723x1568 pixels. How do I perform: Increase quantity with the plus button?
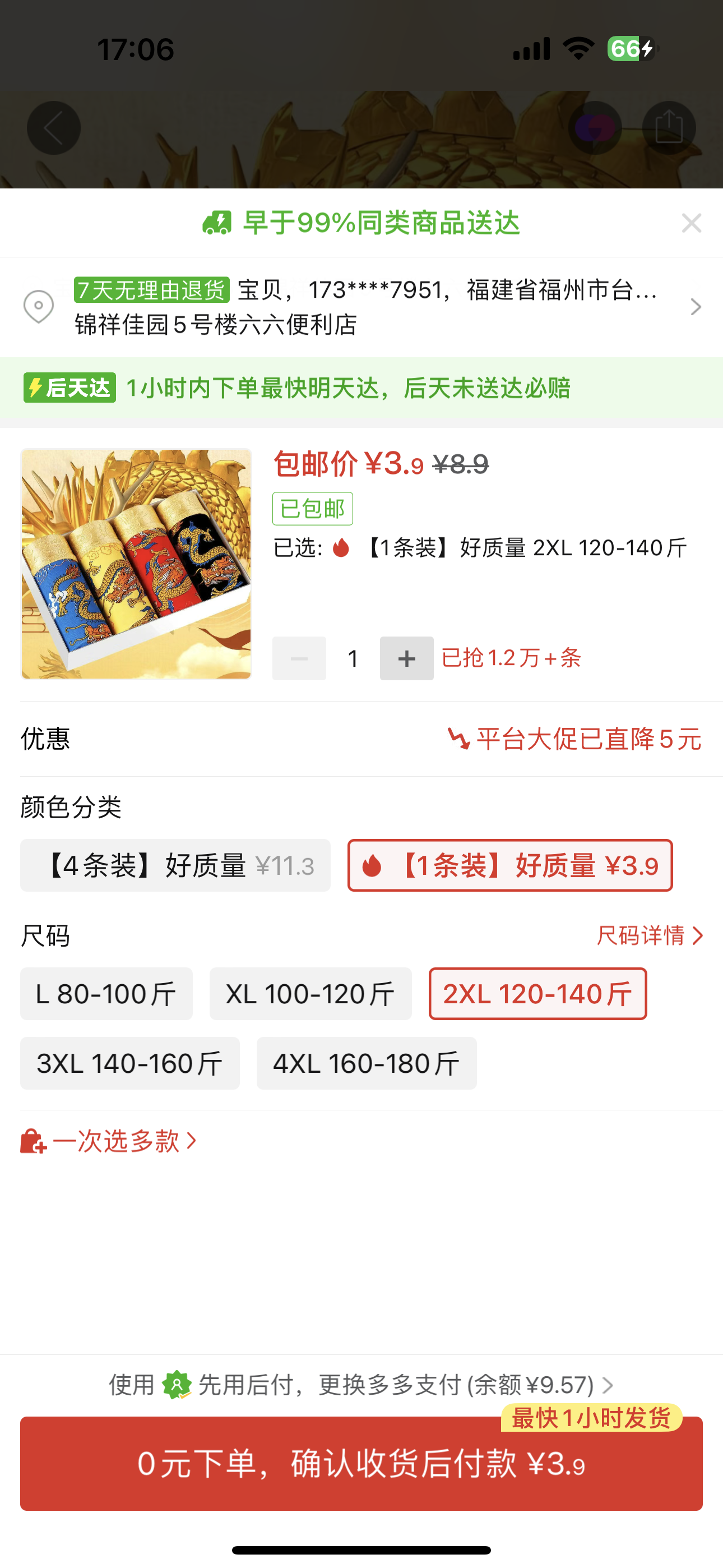click(x=406, y=658)
